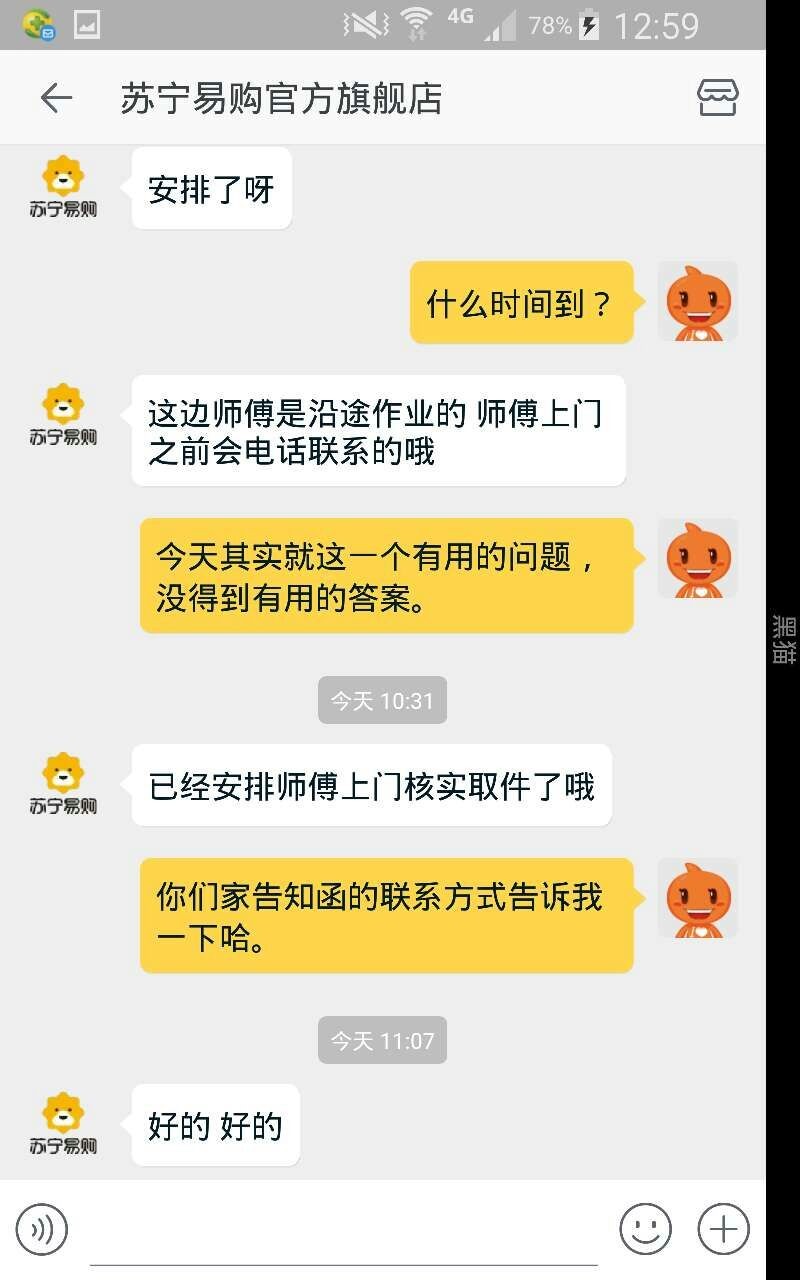Open the emoji picker

point(645,1229)
